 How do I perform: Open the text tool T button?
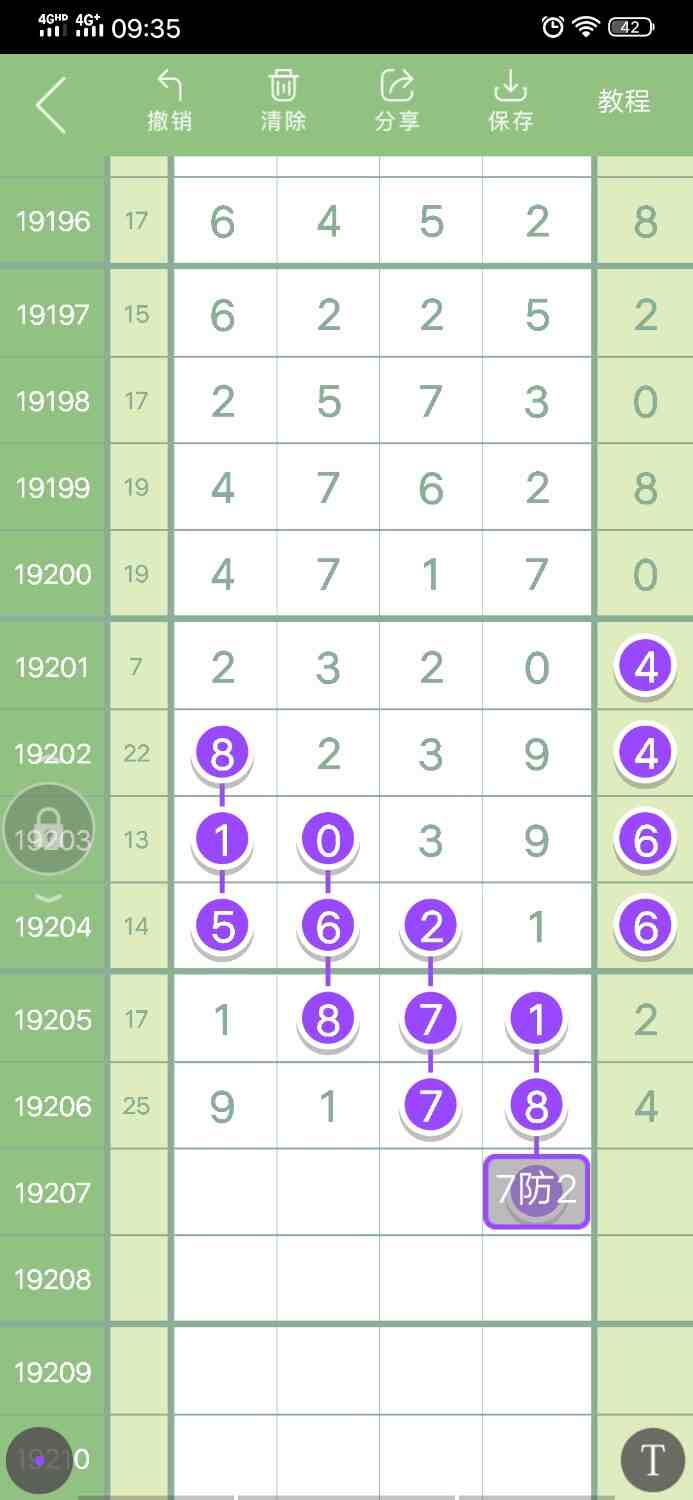652,1460
